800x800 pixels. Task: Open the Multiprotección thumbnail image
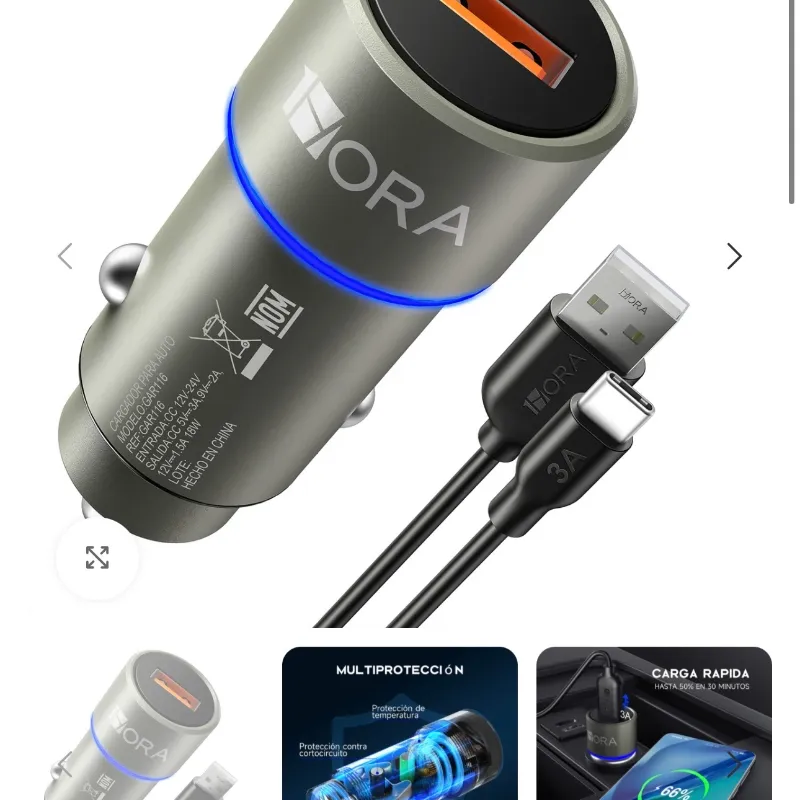(400, 724)
